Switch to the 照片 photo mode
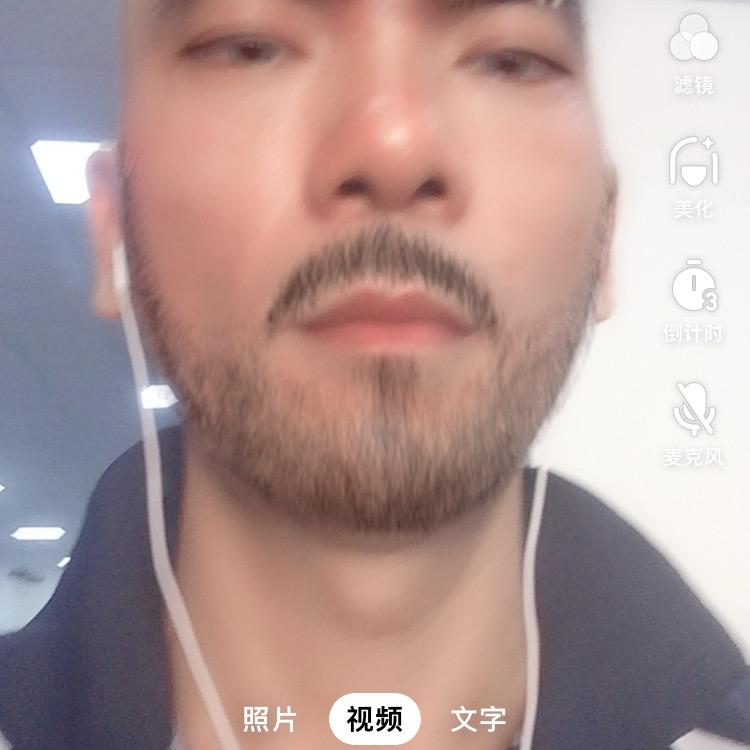 pyautogui.click(x=270, y=719)
